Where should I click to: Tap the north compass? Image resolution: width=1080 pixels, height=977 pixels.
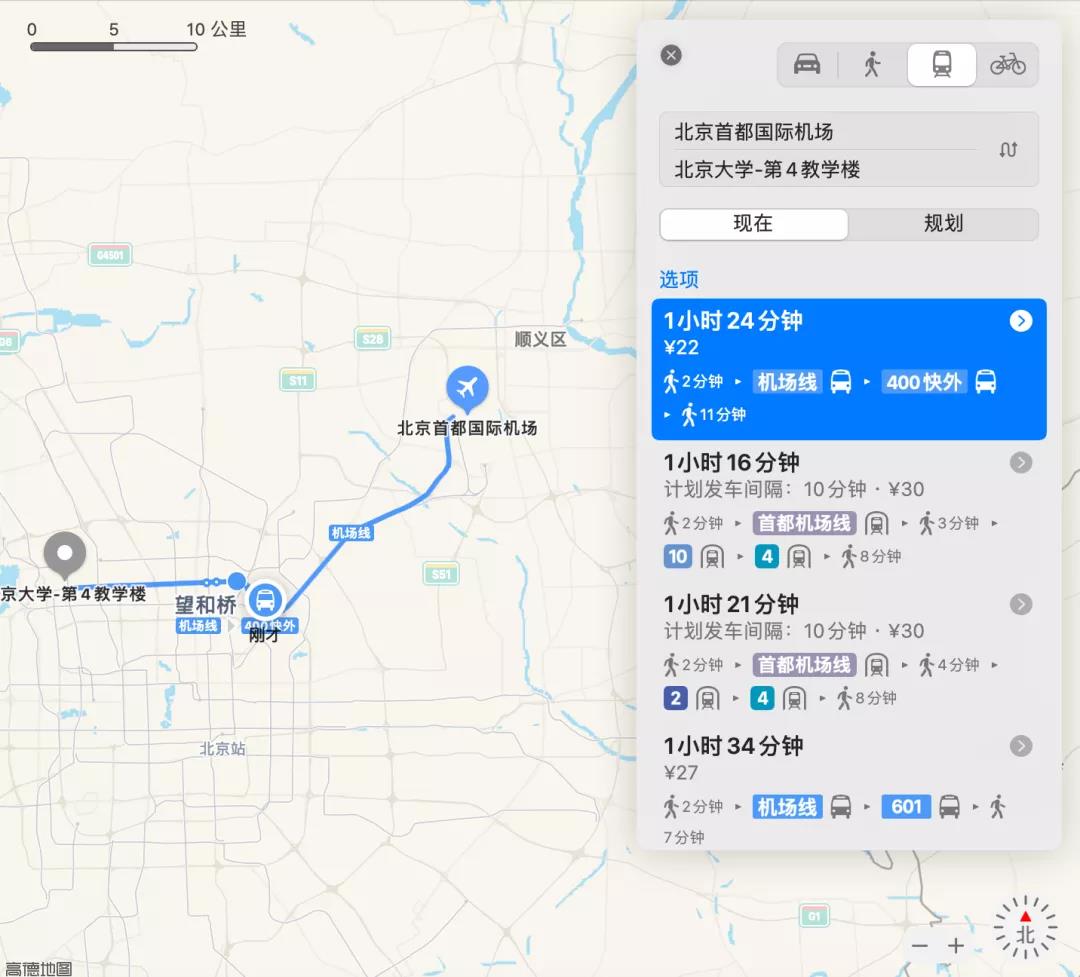(x=1025, y=929)
